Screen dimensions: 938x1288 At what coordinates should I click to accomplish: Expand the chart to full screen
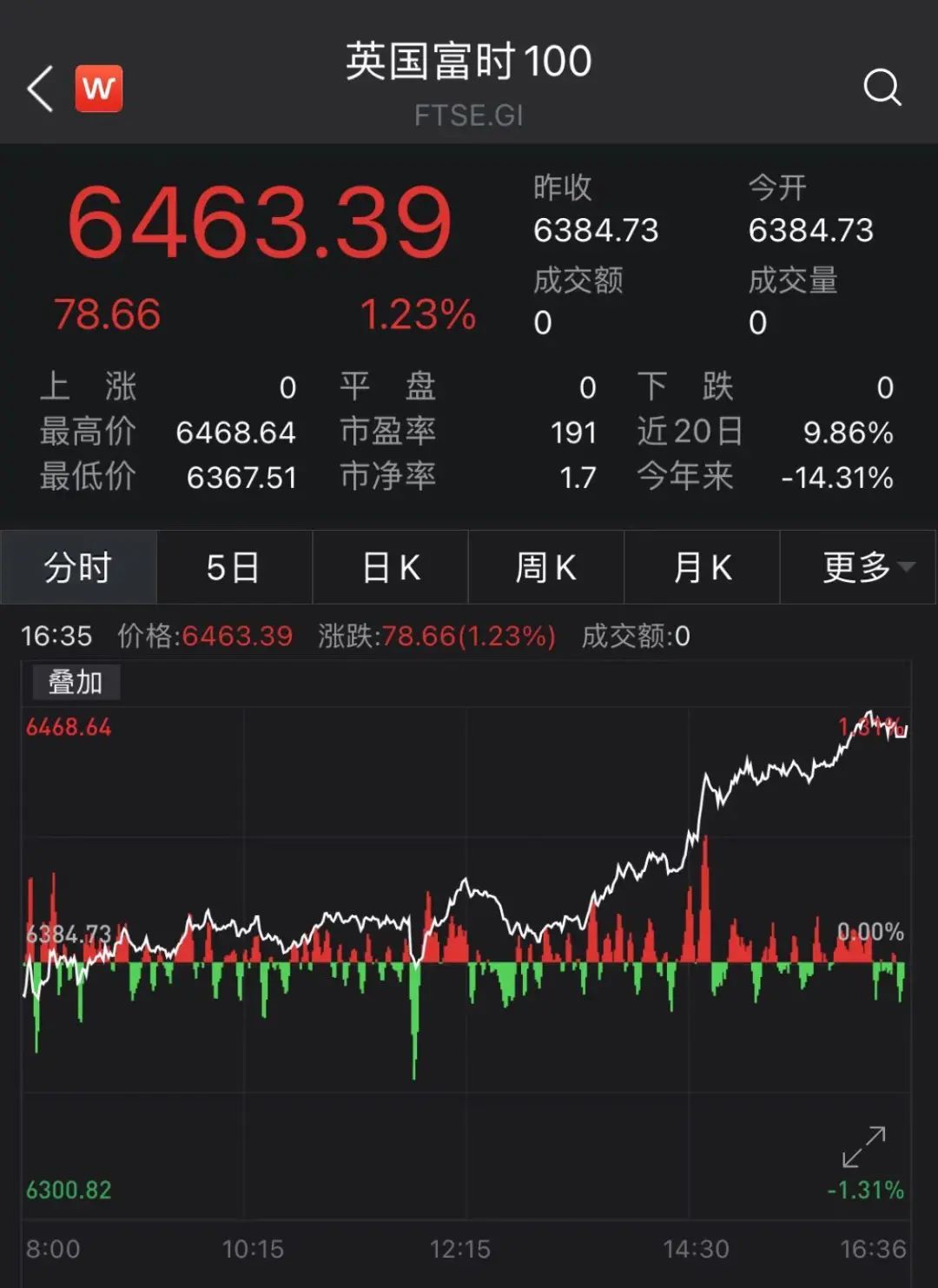(x=863, y=1146)
